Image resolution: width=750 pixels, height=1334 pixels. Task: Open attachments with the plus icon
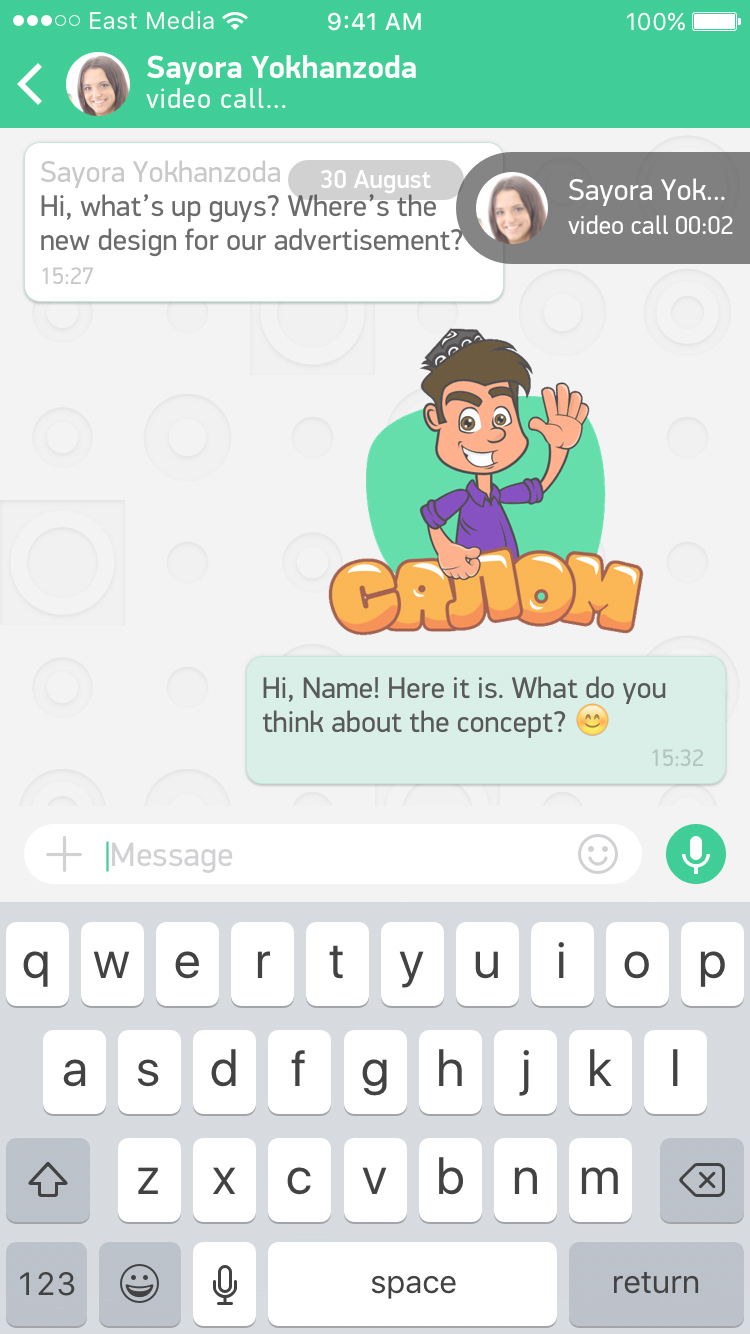pyautogui.click(x=64, y=855)
